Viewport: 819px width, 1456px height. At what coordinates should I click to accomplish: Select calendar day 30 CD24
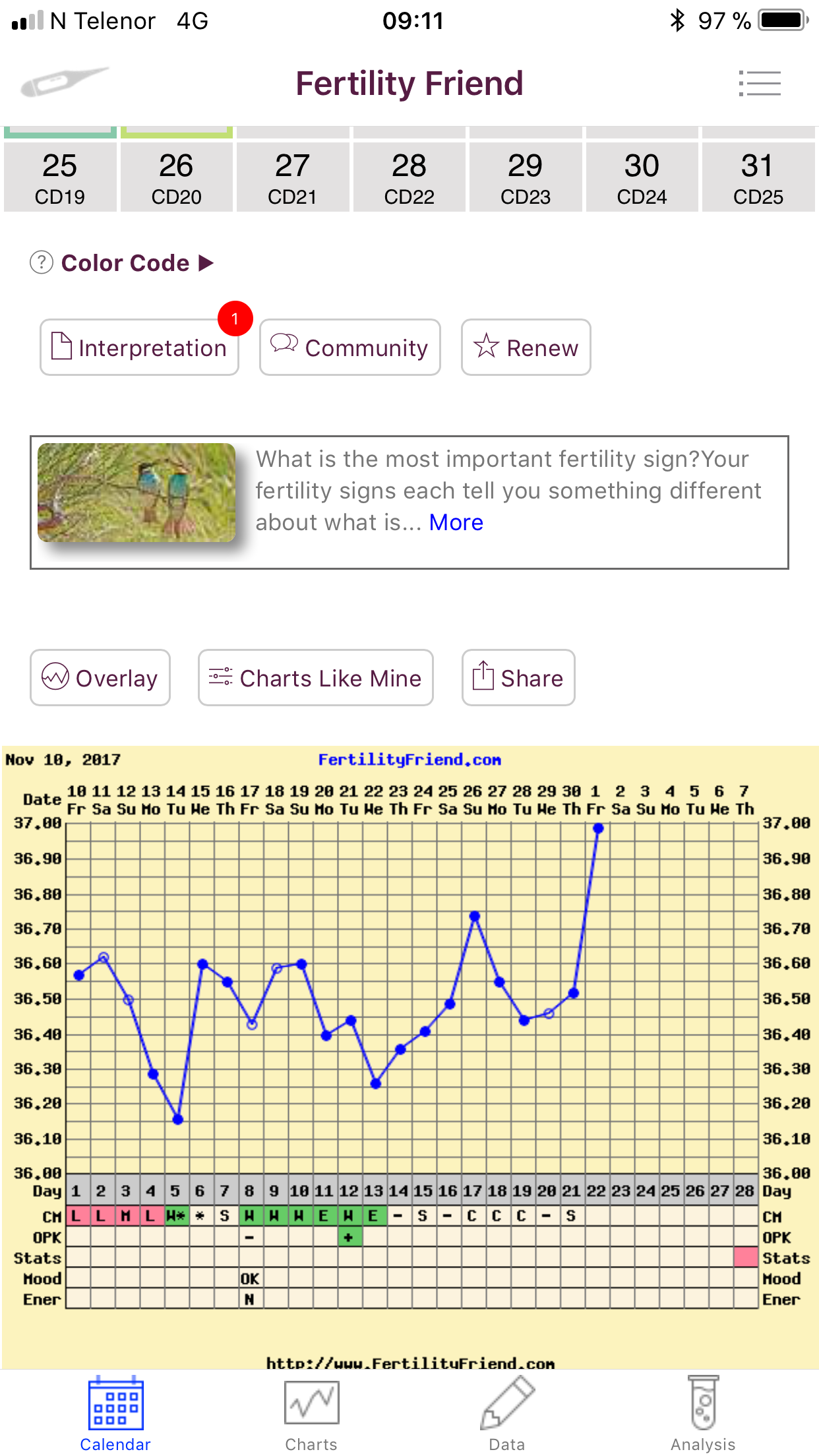point(642,177)
